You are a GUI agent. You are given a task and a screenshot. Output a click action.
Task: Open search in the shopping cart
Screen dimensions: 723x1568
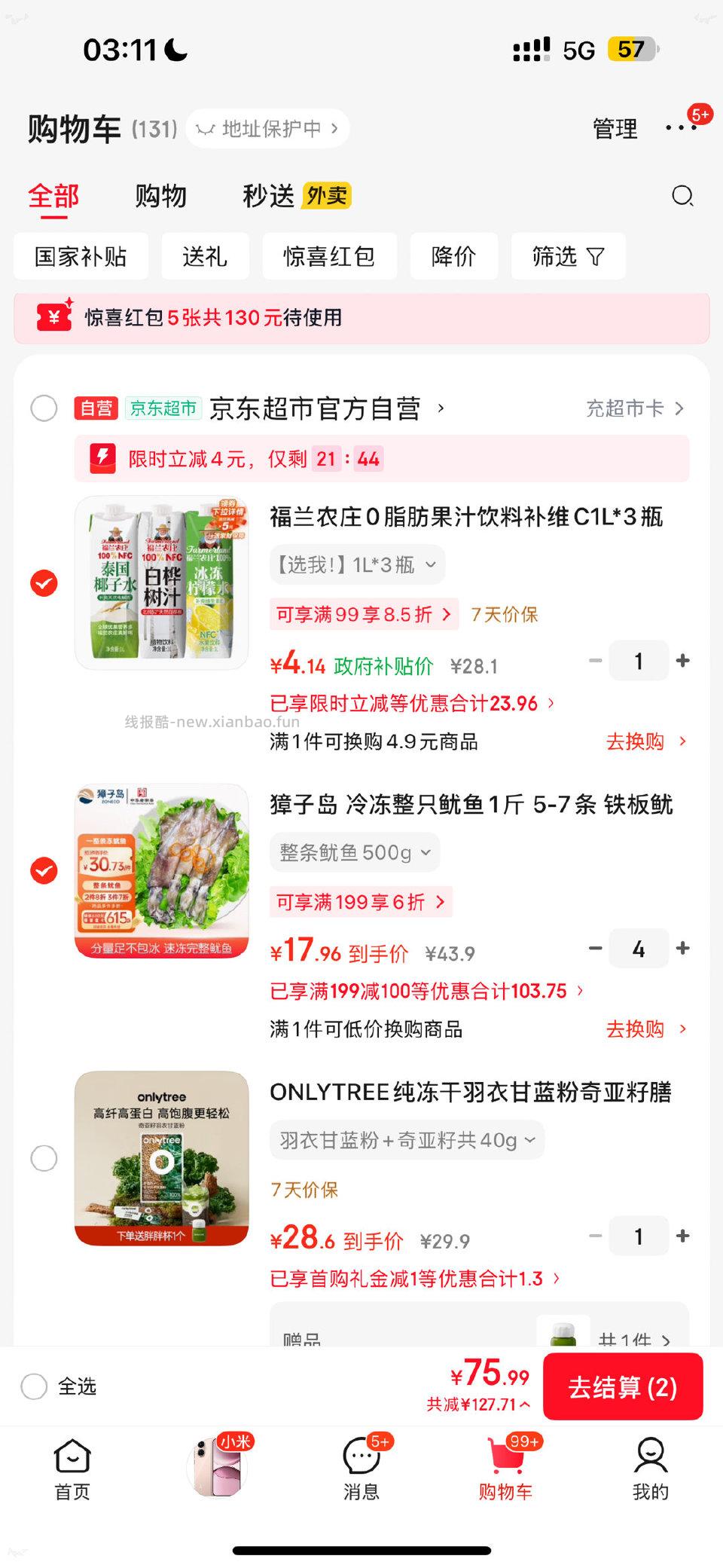(x=682, y=197)
